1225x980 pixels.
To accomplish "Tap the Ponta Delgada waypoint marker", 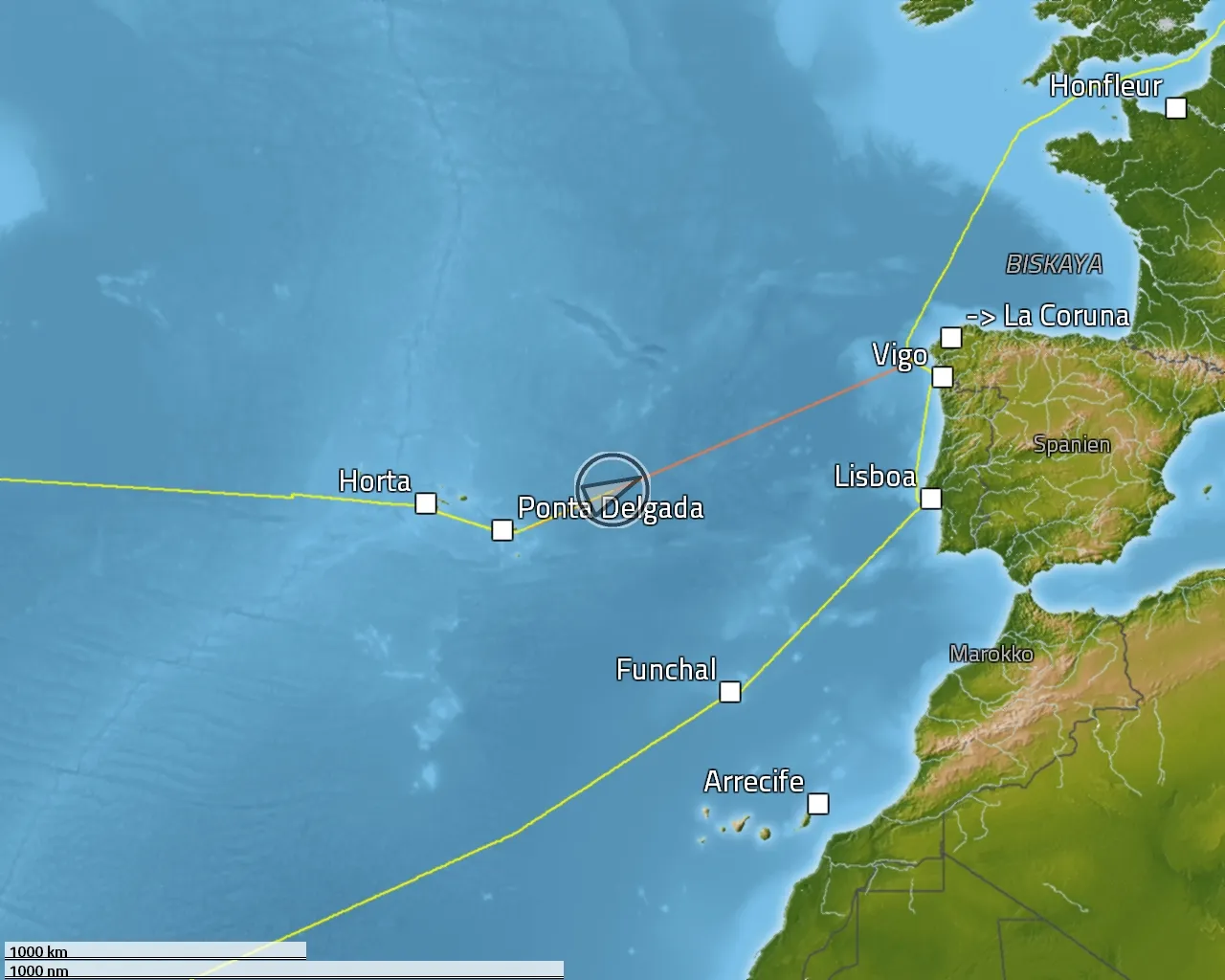I will click(x=502, y=530).
